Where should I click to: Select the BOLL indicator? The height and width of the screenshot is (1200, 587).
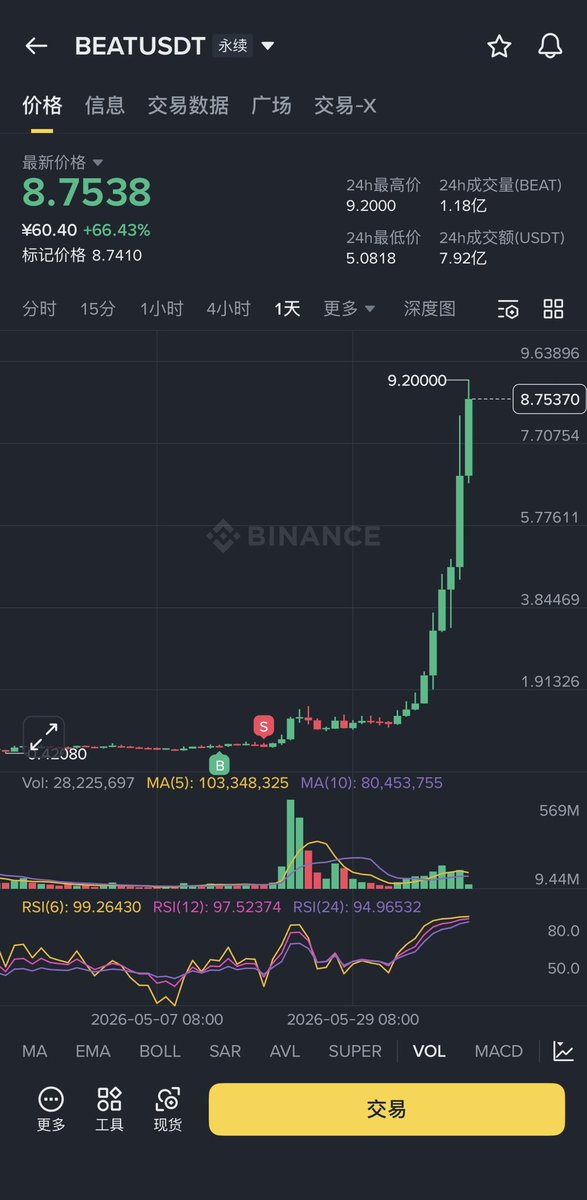pyautogui.click(x=160, y=1051)
